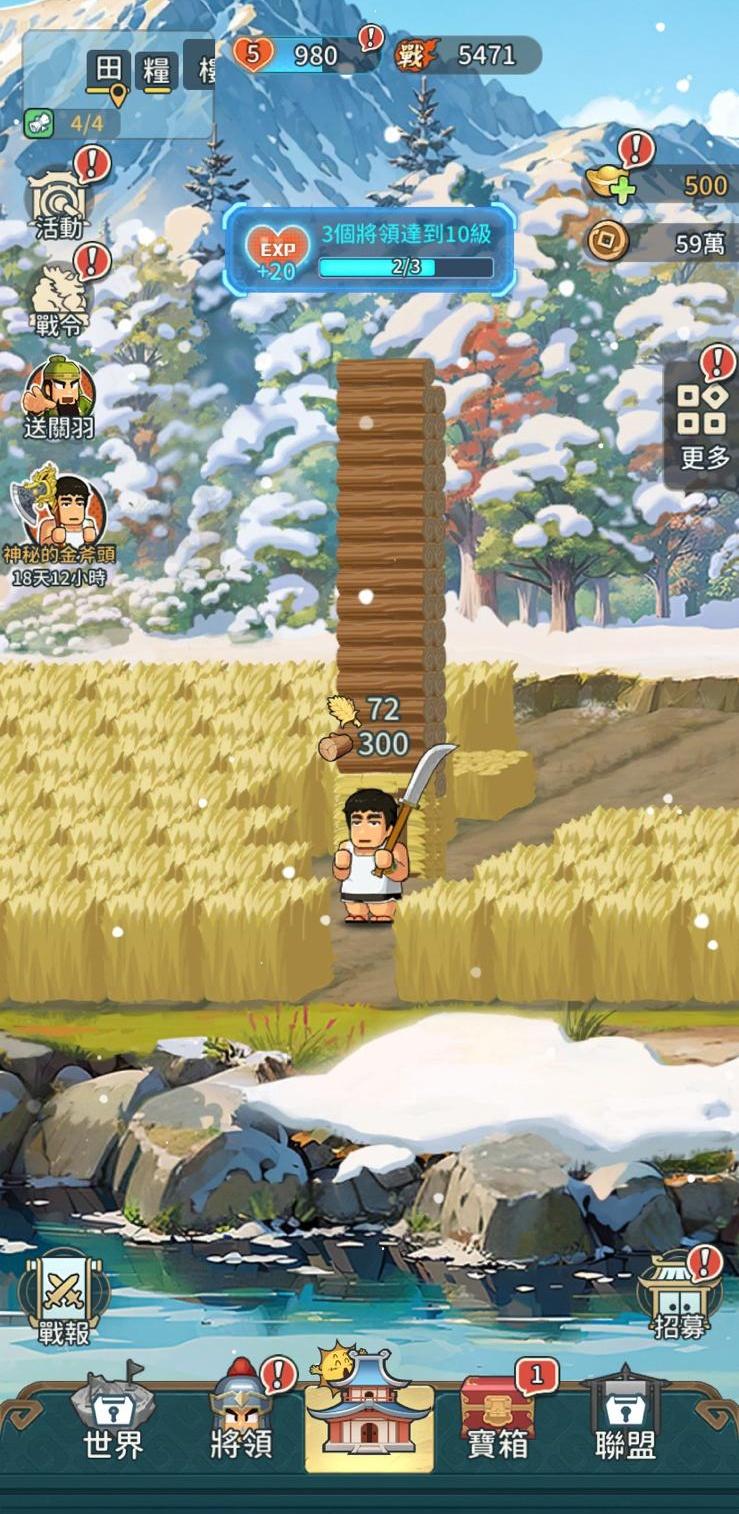Open the 戰報 battle reports

[64, 1299]
